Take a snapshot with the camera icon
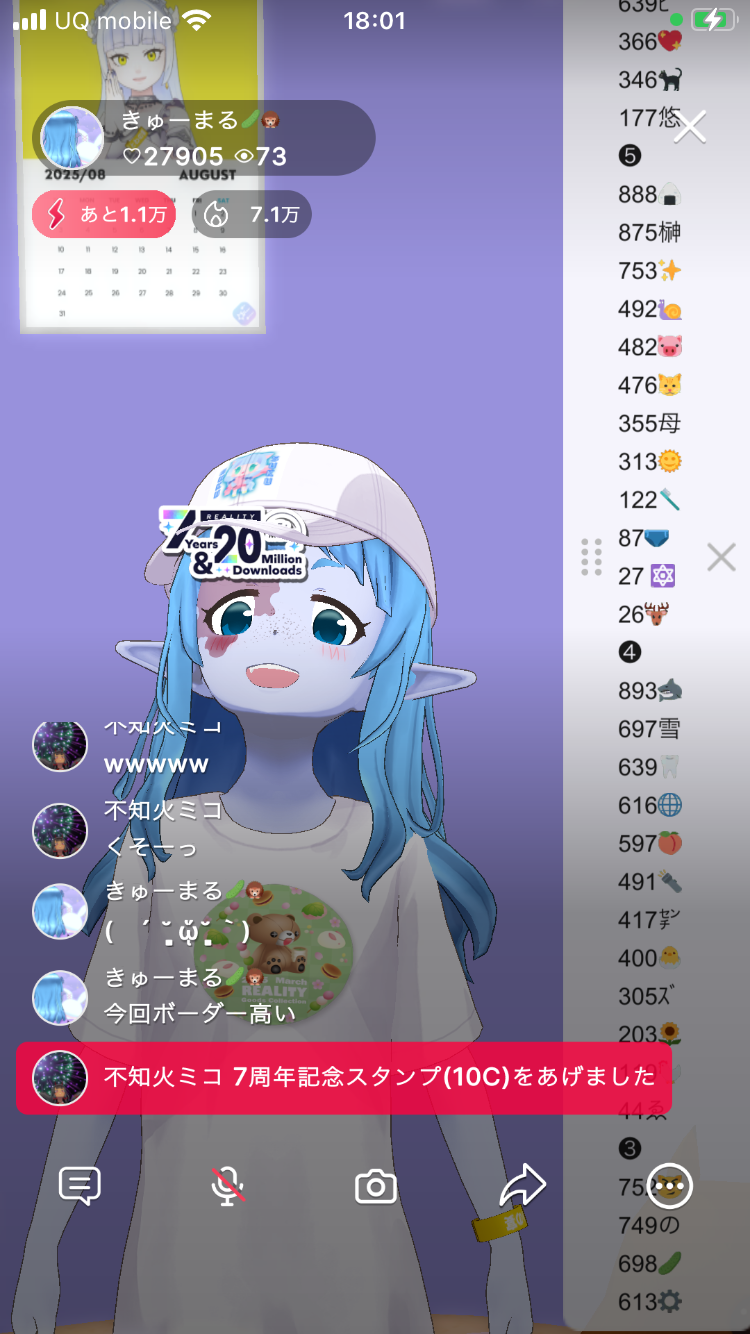This screenshot has height=1334, width=750. point(376,1187)
